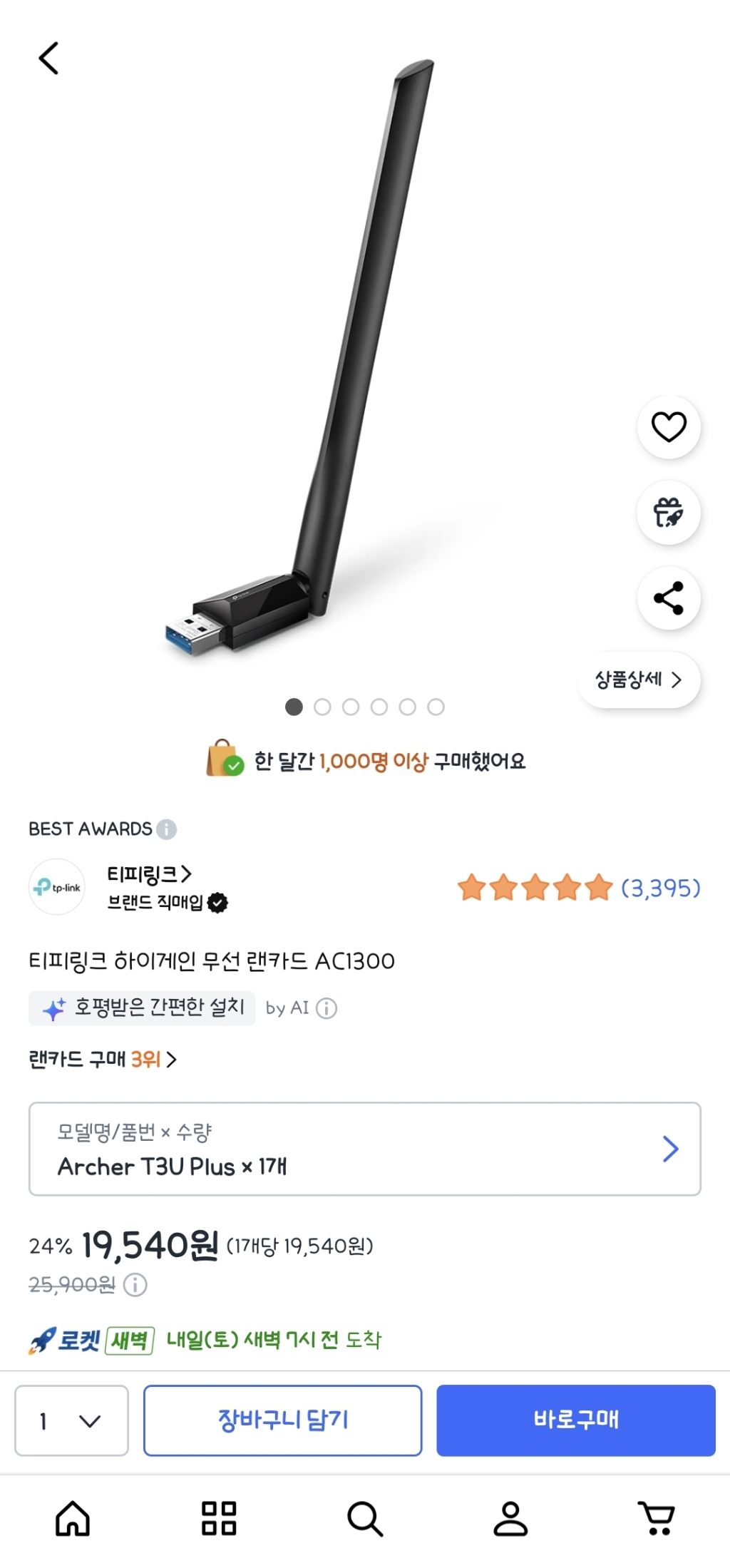Tap the back arrow icon
This screenshot has height=1568, width=730.
tap(48, 57)
